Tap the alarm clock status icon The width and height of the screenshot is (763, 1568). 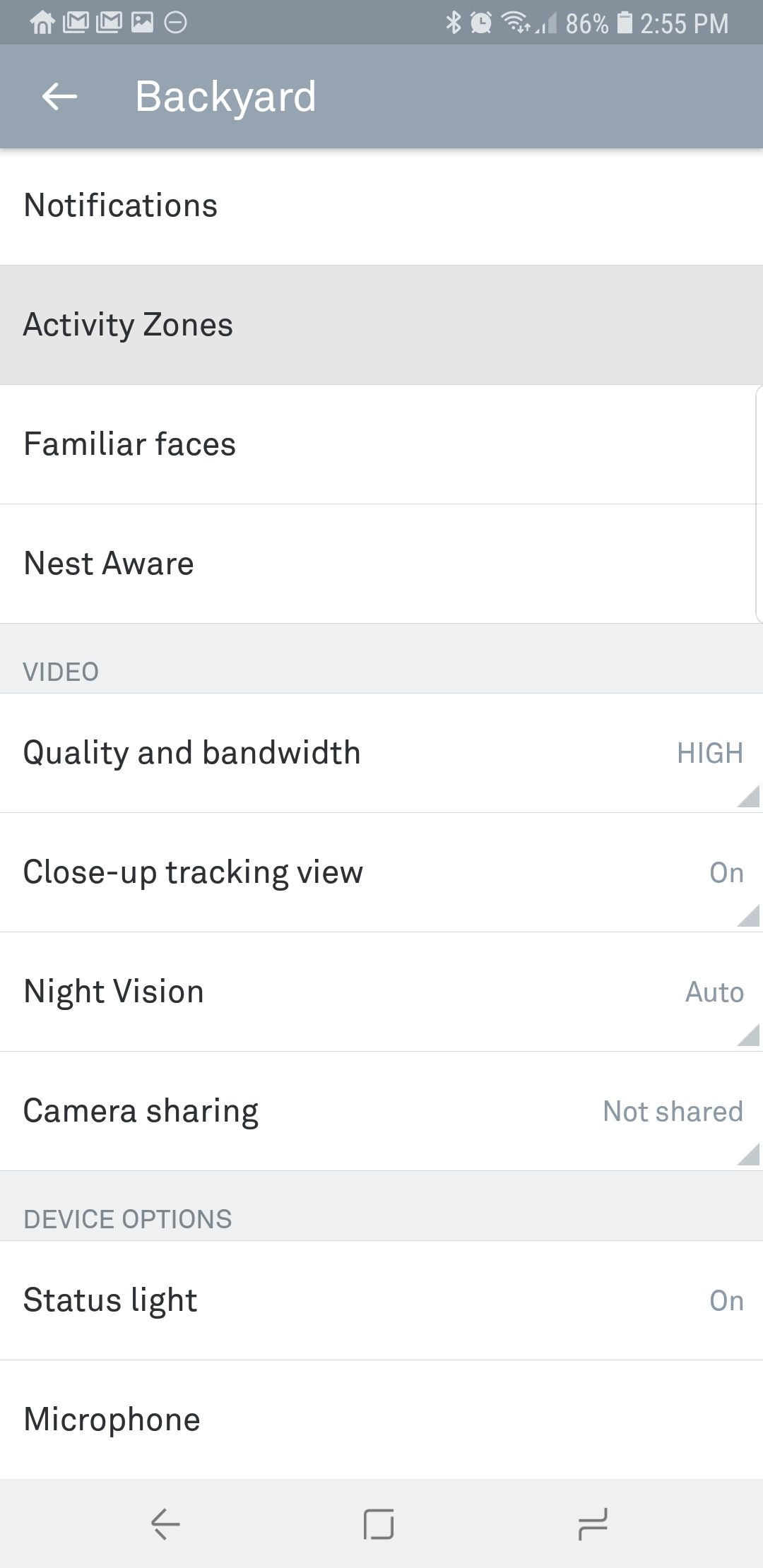coord(481,23)
